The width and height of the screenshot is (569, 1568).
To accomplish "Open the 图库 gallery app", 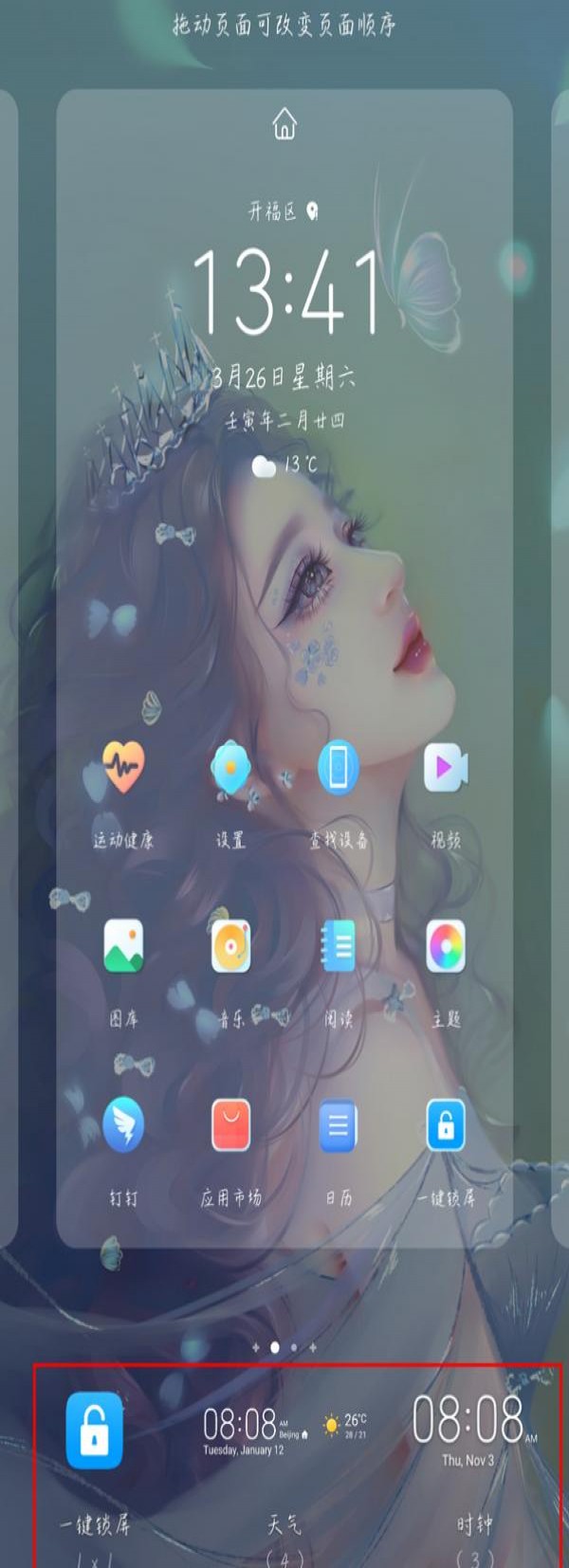I will tap(123, 946).
